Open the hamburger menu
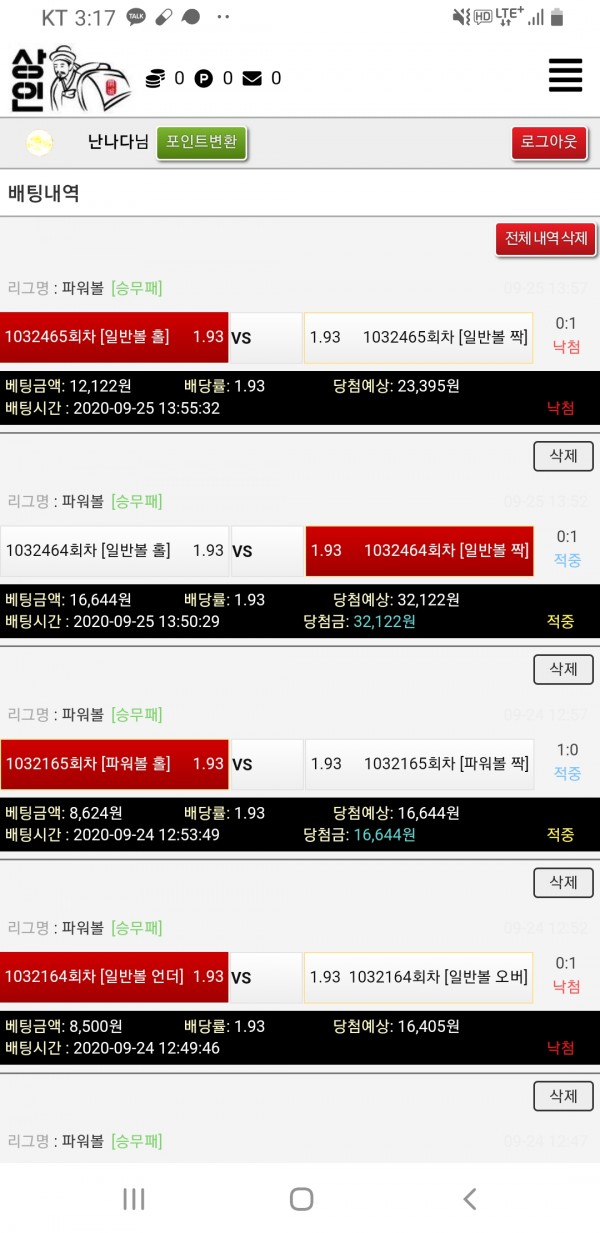 tap(565, 76)
